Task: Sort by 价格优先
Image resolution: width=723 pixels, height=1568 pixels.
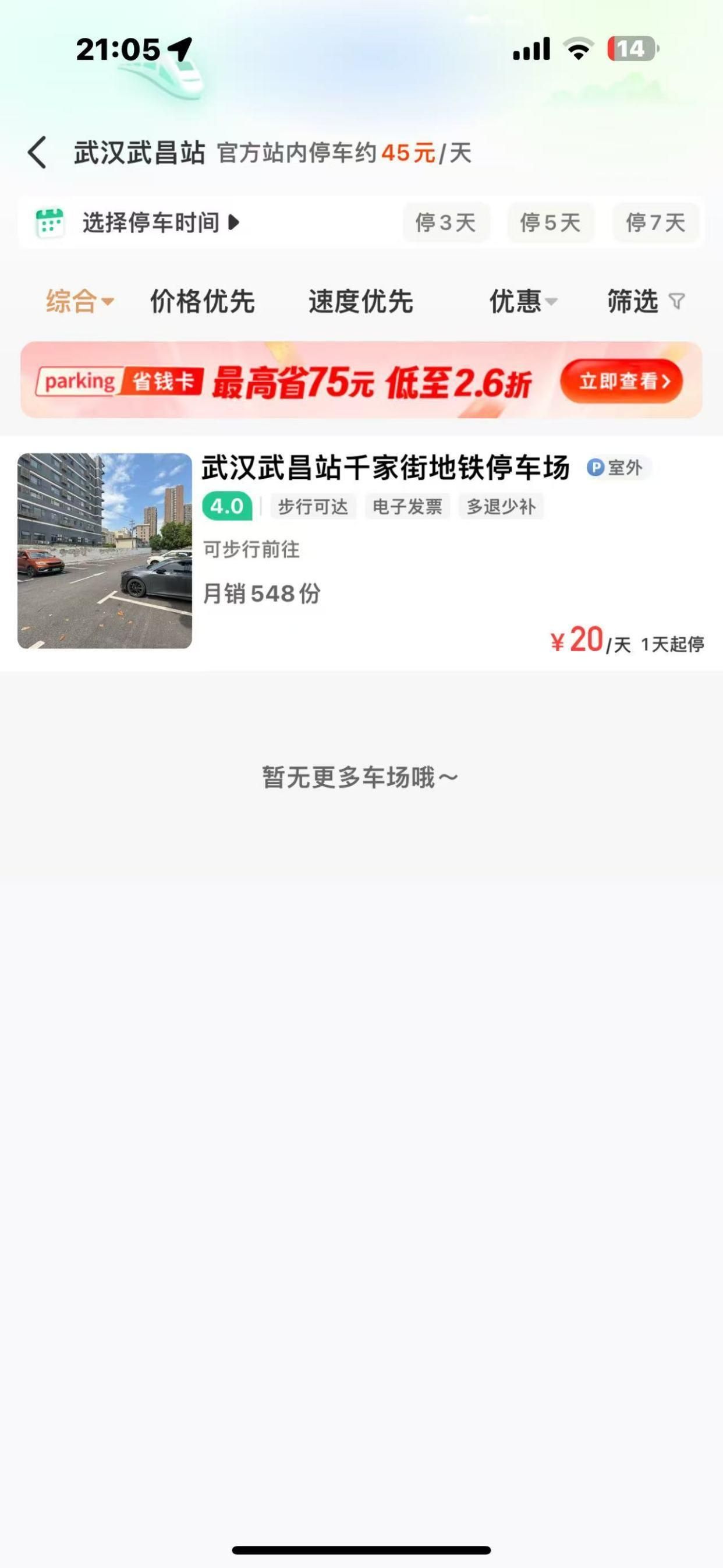Action: [202, 301]
